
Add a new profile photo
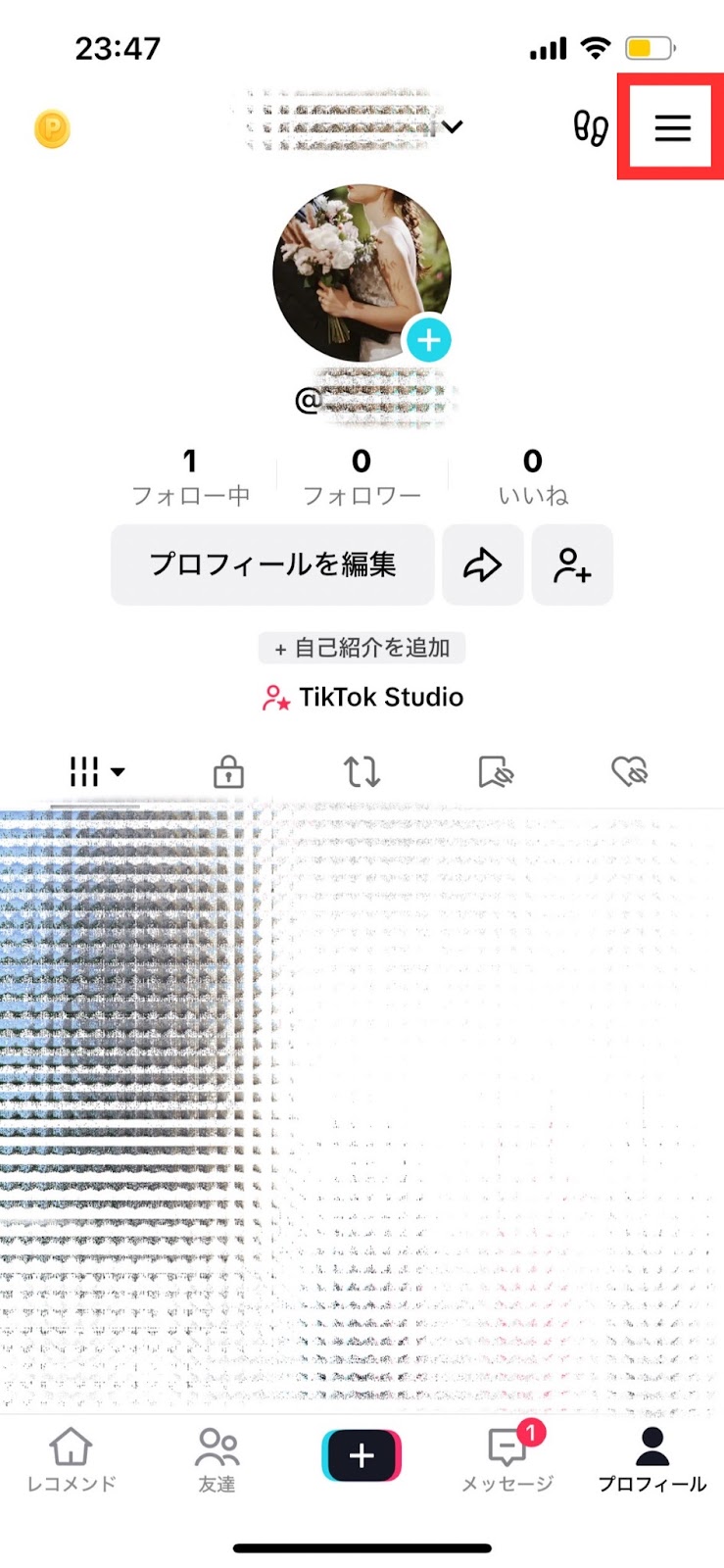(x=428, y=340)
